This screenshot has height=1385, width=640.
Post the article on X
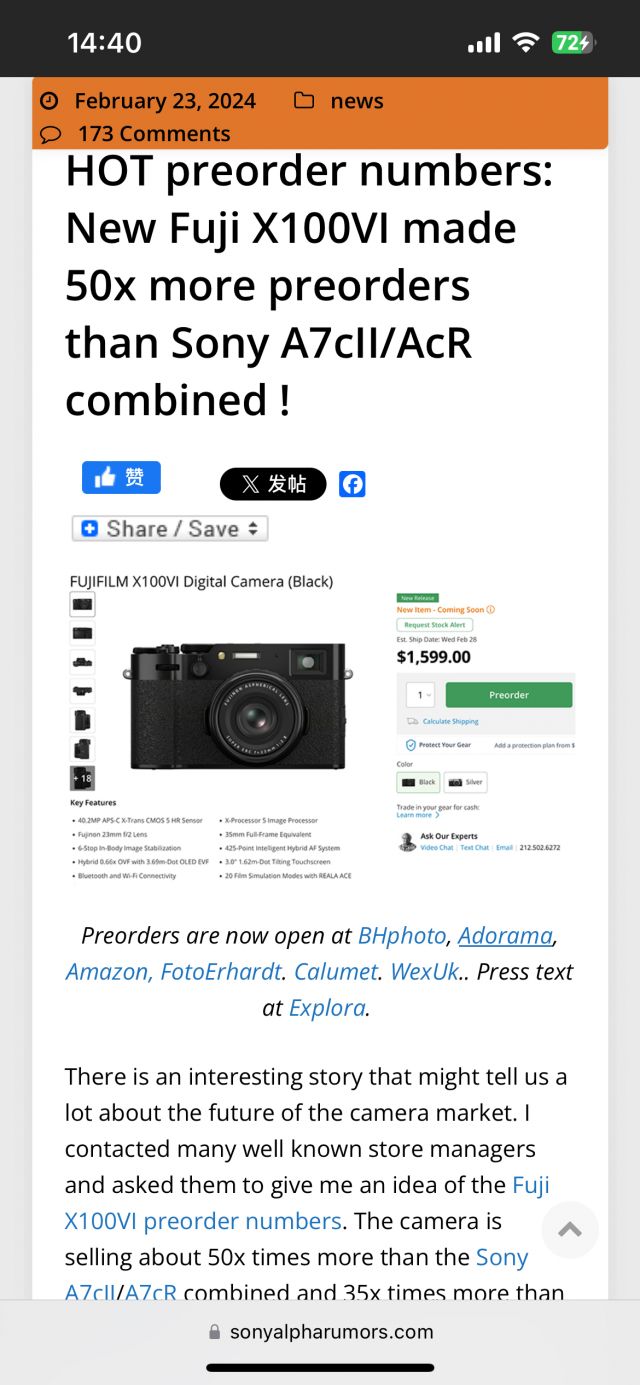(273, 484)
